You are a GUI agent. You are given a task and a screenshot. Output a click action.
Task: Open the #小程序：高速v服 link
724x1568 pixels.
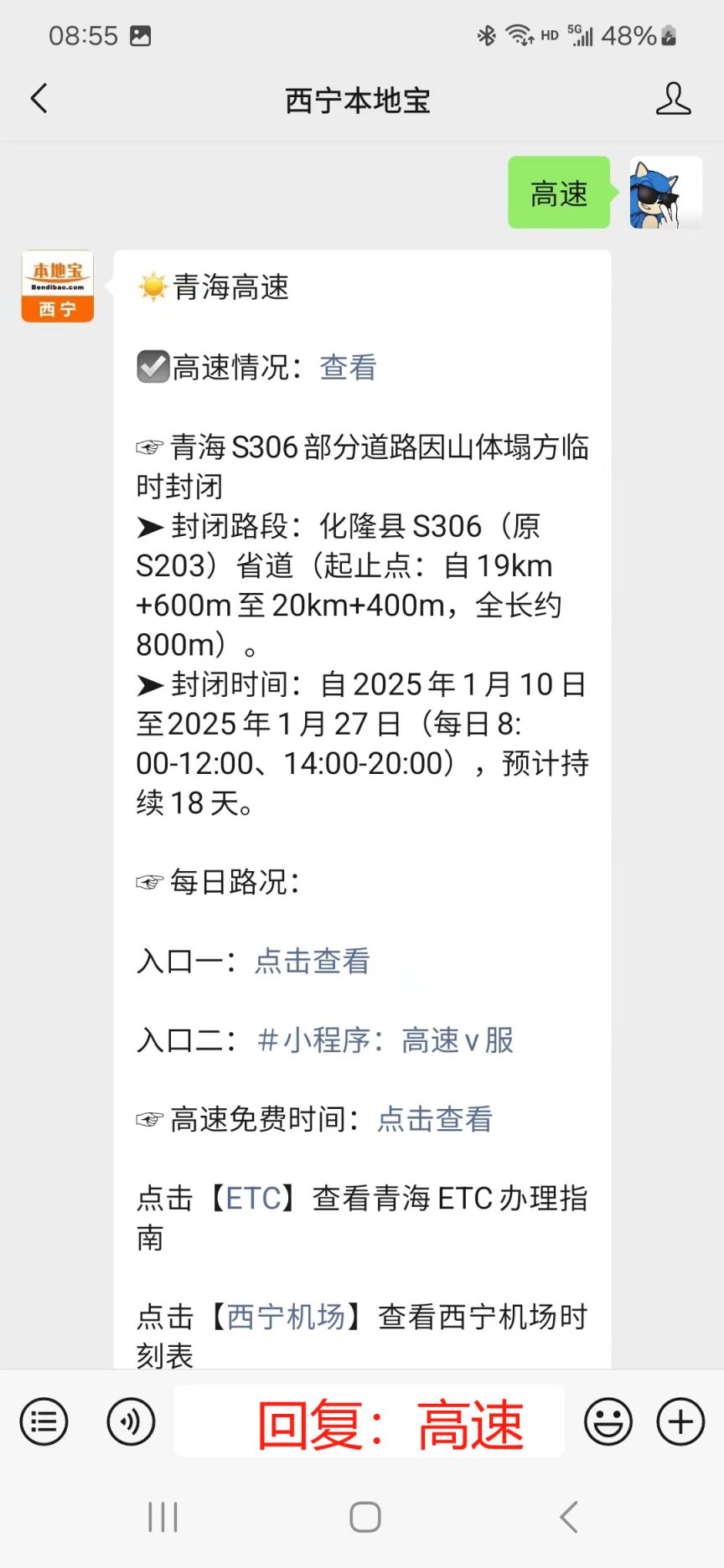click(385, 1040)
